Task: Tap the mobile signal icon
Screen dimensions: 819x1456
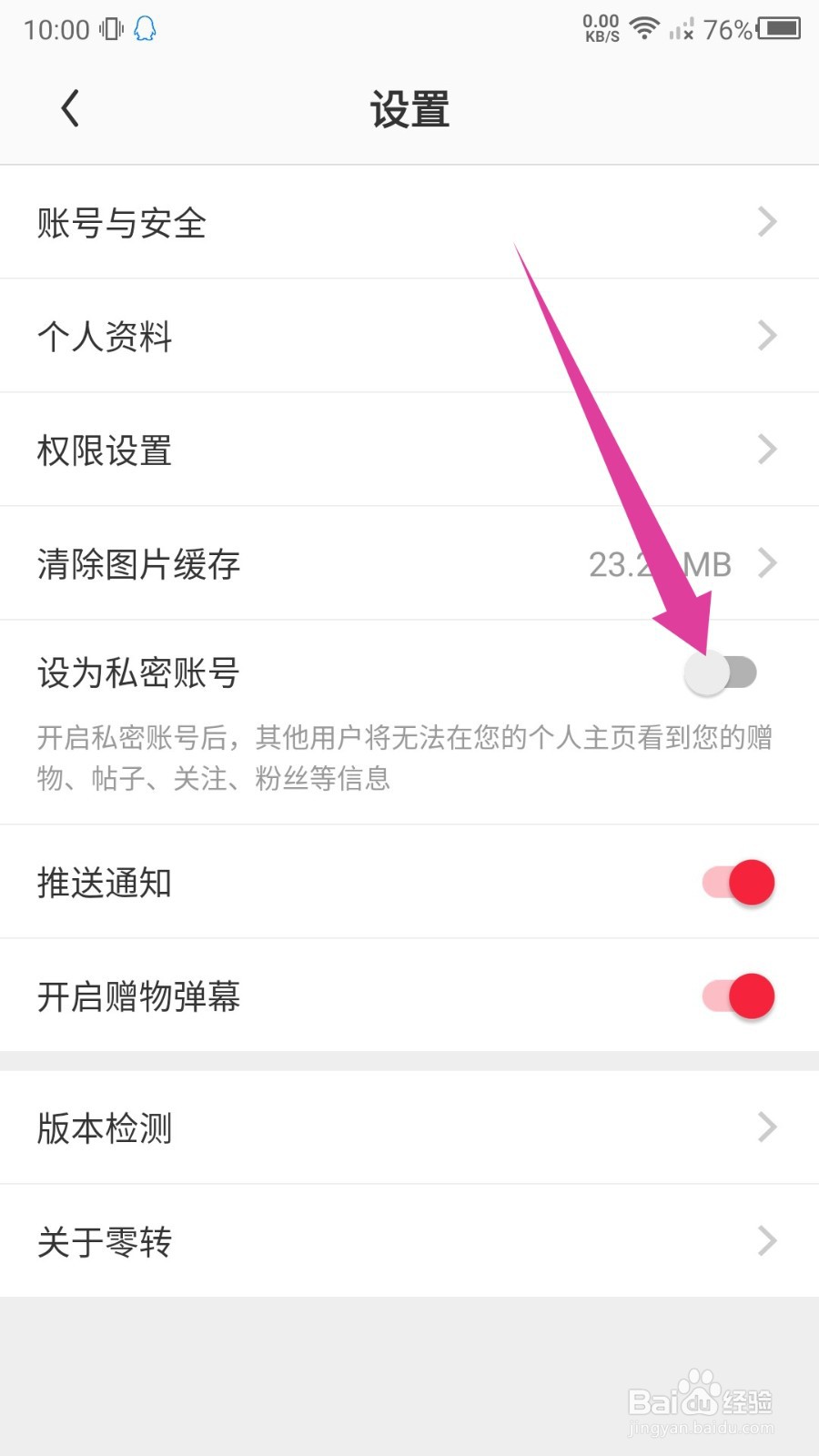Action: (x=681, y=29)
